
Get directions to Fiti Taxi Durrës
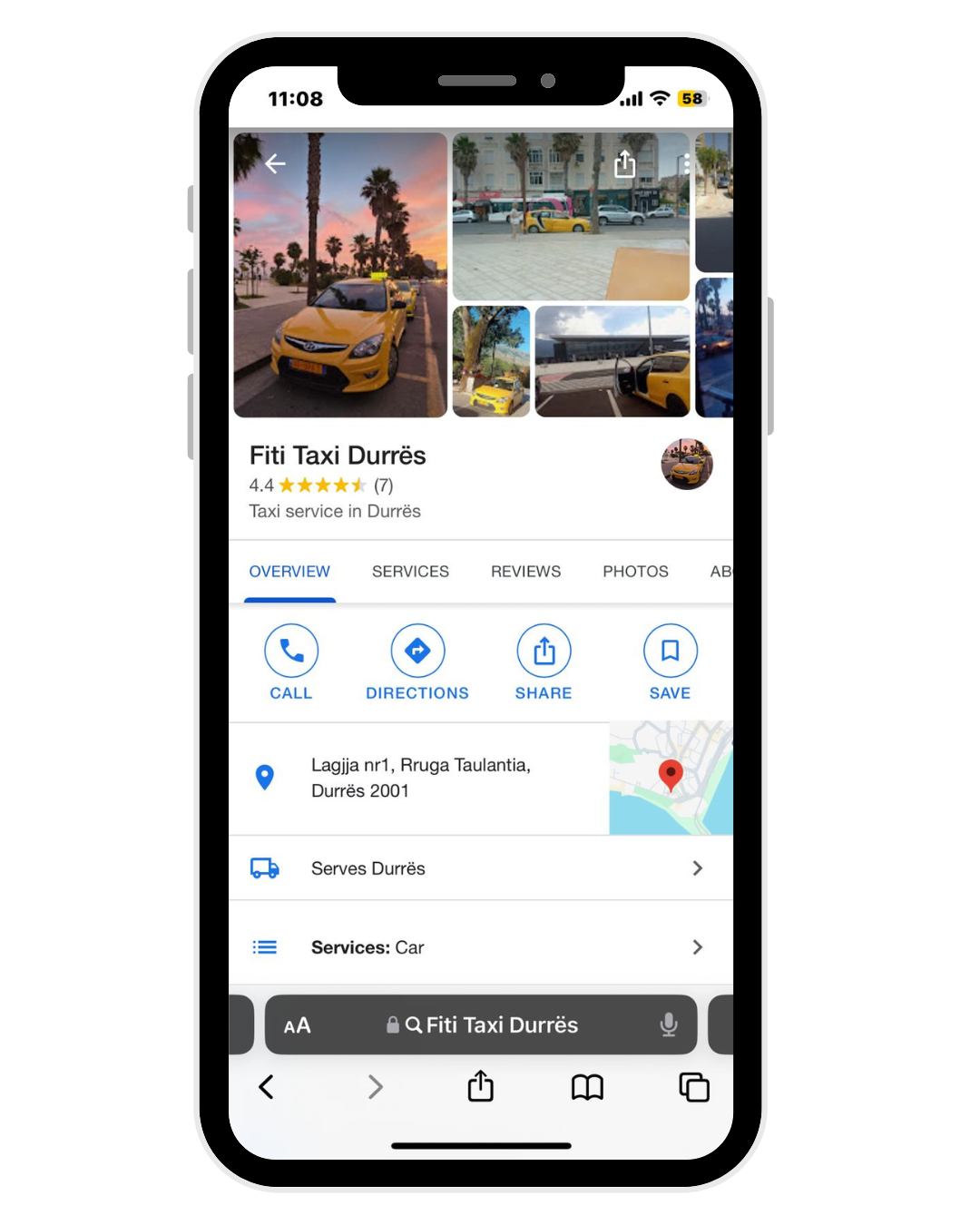click(x=417, y=662)
